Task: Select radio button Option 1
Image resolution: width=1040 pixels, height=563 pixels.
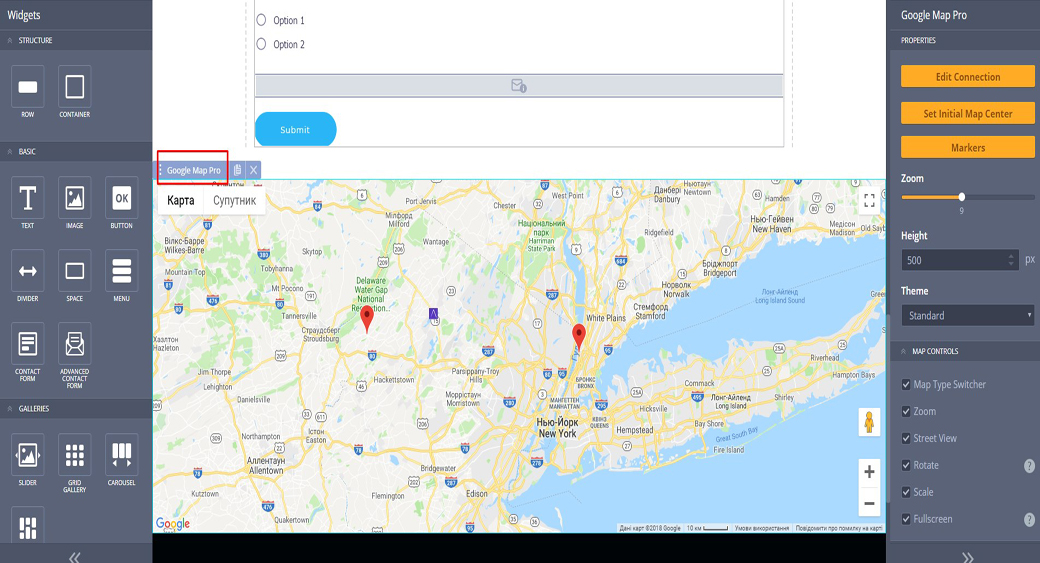Action: pyautogui.click(x=261, y=20)
